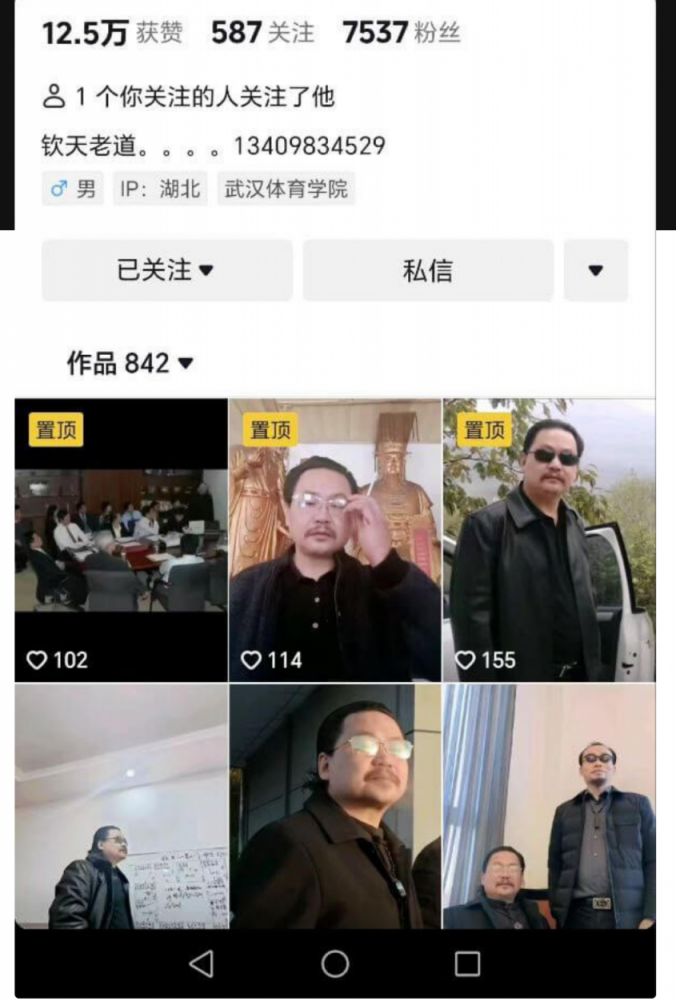Image resolution: width=676 pixels, height=1001 pixels.
Task: Send a private message via 私信
Action: (427, 270)
